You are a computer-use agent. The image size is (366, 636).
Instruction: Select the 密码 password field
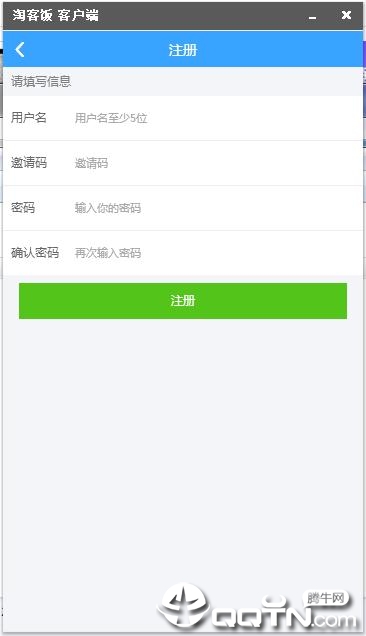[217, 208]
